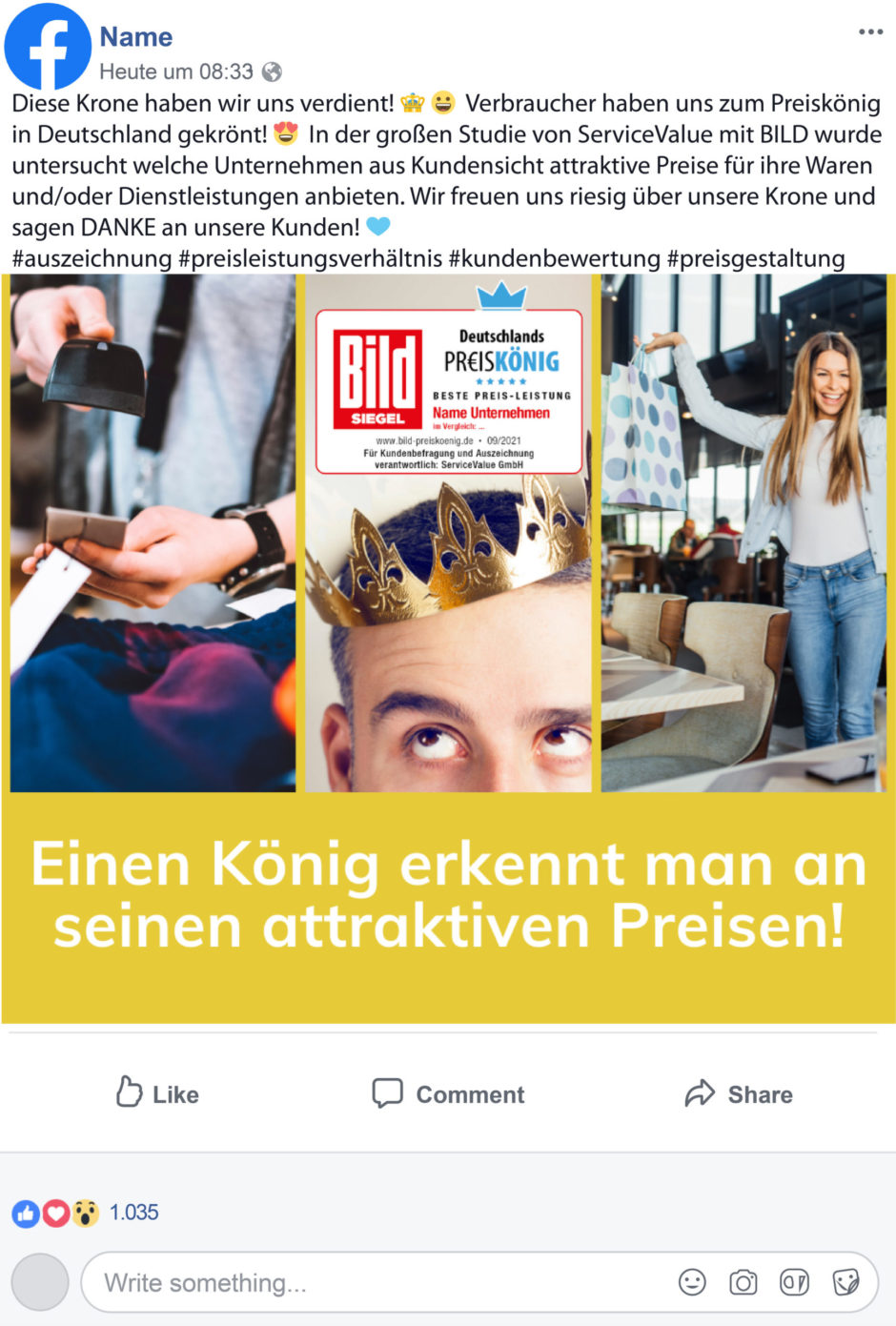Tap the #auszeichnung hashtag
The width and height of the screenshot is (896, 1326).
click(92, 258)
